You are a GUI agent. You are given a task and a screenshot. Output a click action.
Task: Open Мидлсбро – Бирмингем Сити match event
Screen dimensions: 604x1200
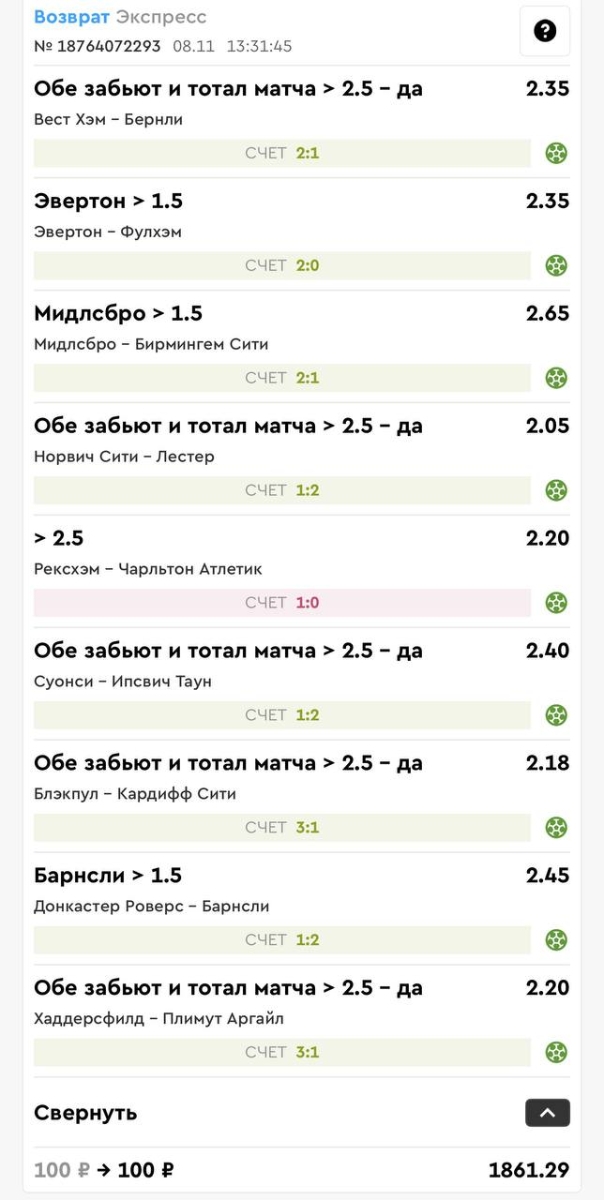point(150,344)
